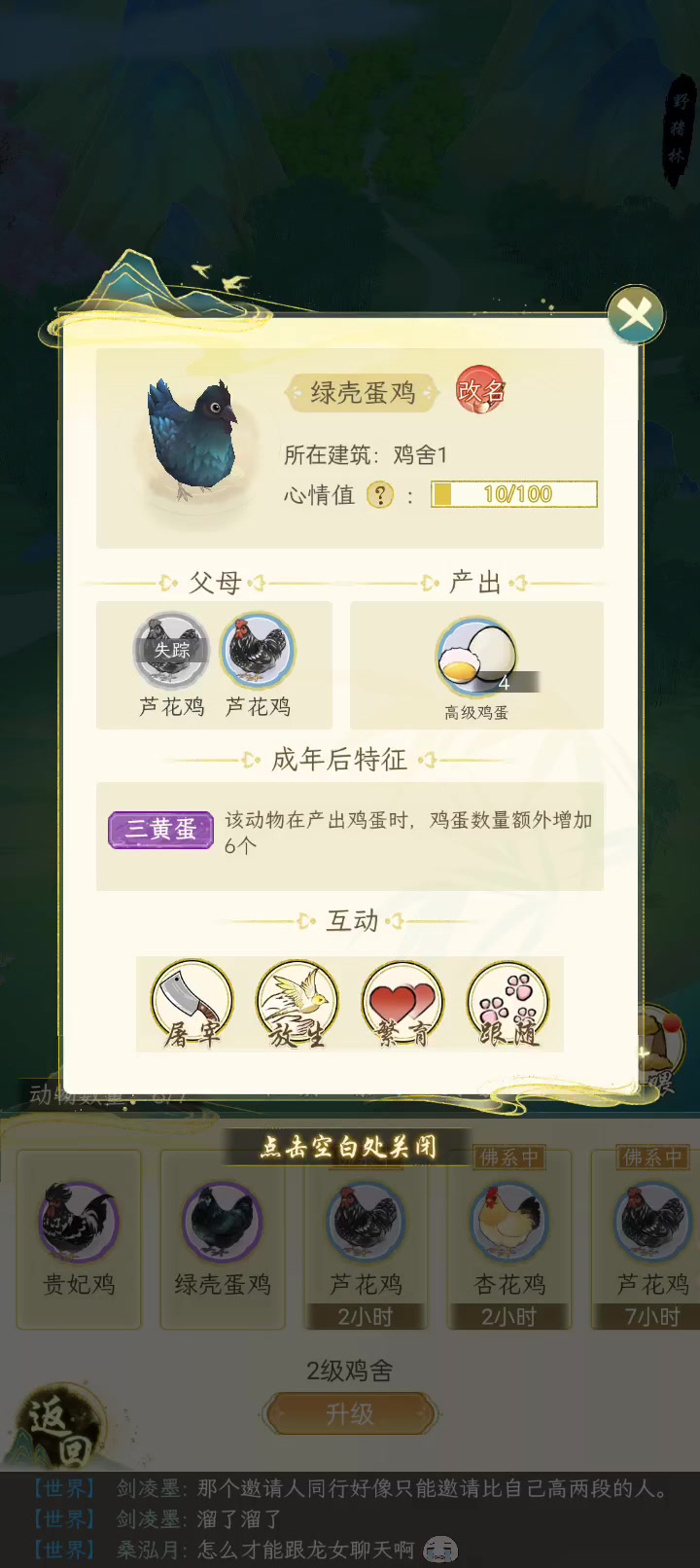Tap the 跟随 follow action

click(508, 1004)
